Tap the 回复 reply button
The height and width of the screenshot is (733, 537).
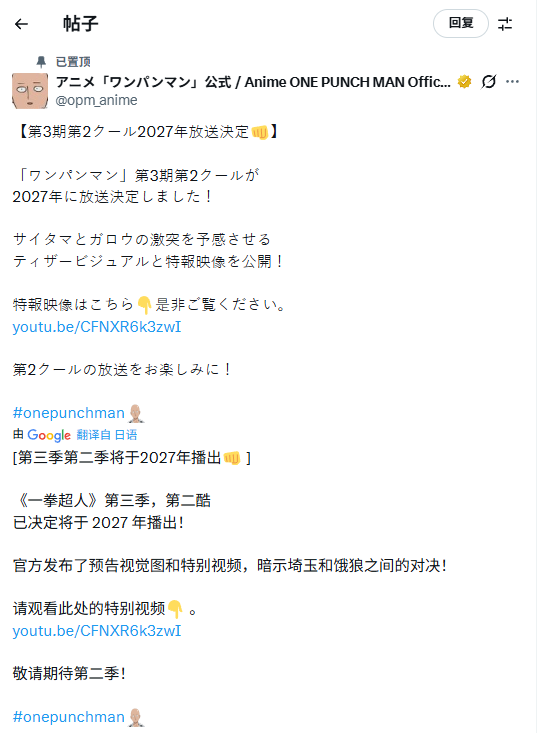(461, 23)
